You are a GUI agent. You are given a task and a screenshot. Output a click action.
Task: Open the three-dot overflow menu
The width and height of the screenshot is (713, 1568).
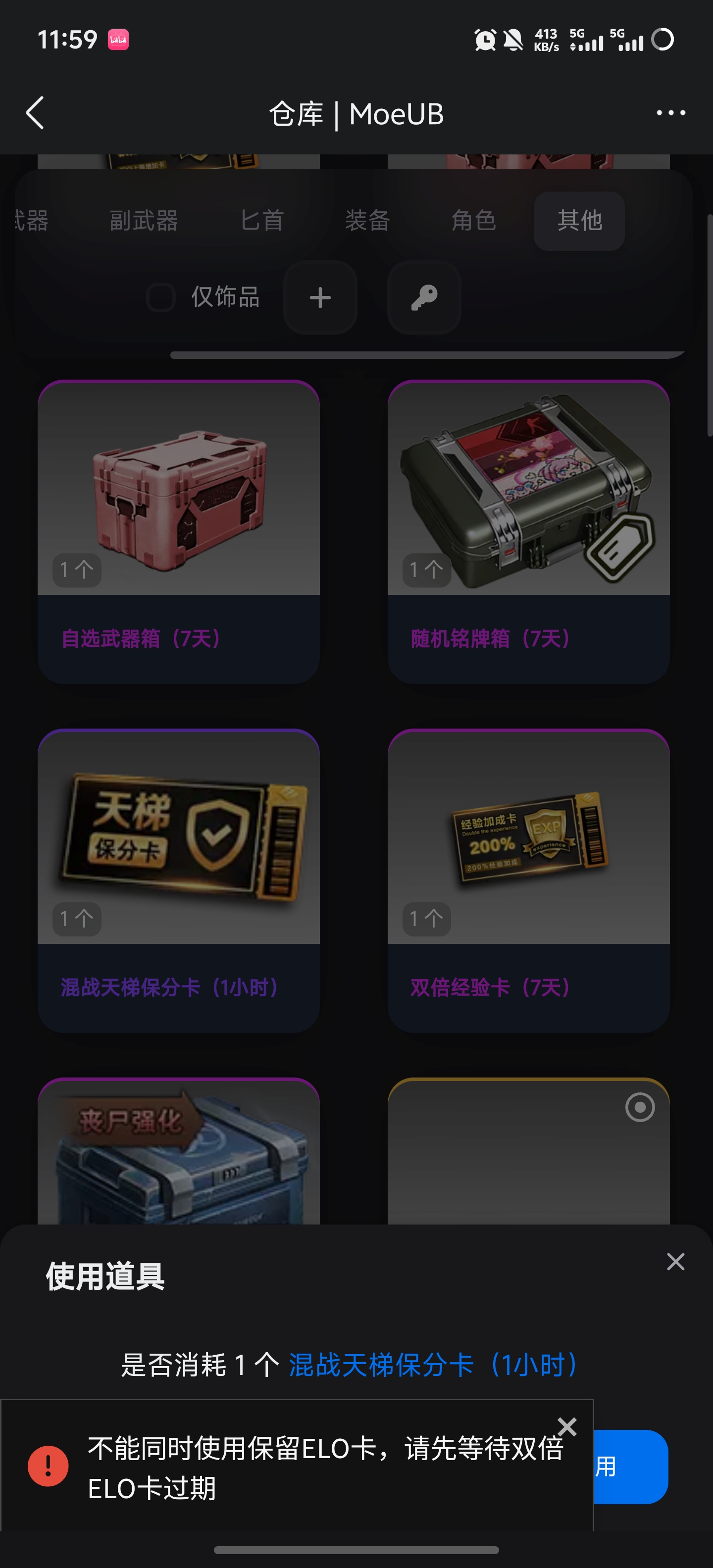click(x=670, y=113)
